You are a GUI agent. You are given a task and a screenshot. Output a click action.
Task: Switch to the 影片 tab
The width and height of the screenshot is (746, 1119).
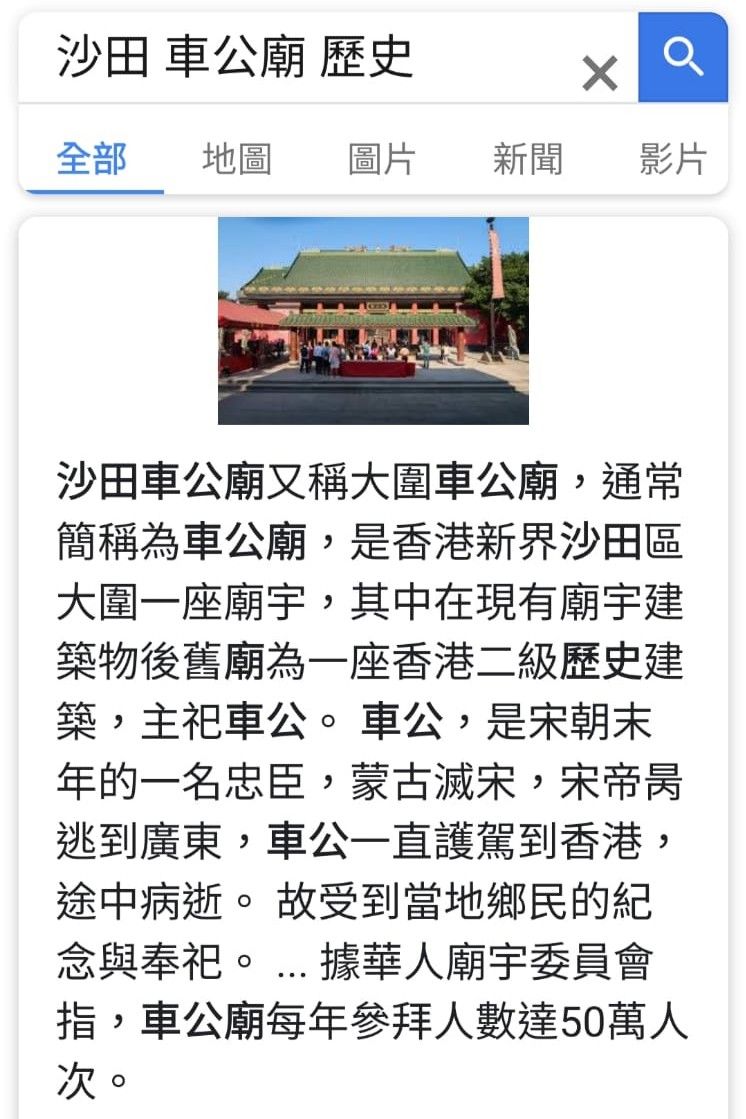pyautogui.click(x=672, y=159)
